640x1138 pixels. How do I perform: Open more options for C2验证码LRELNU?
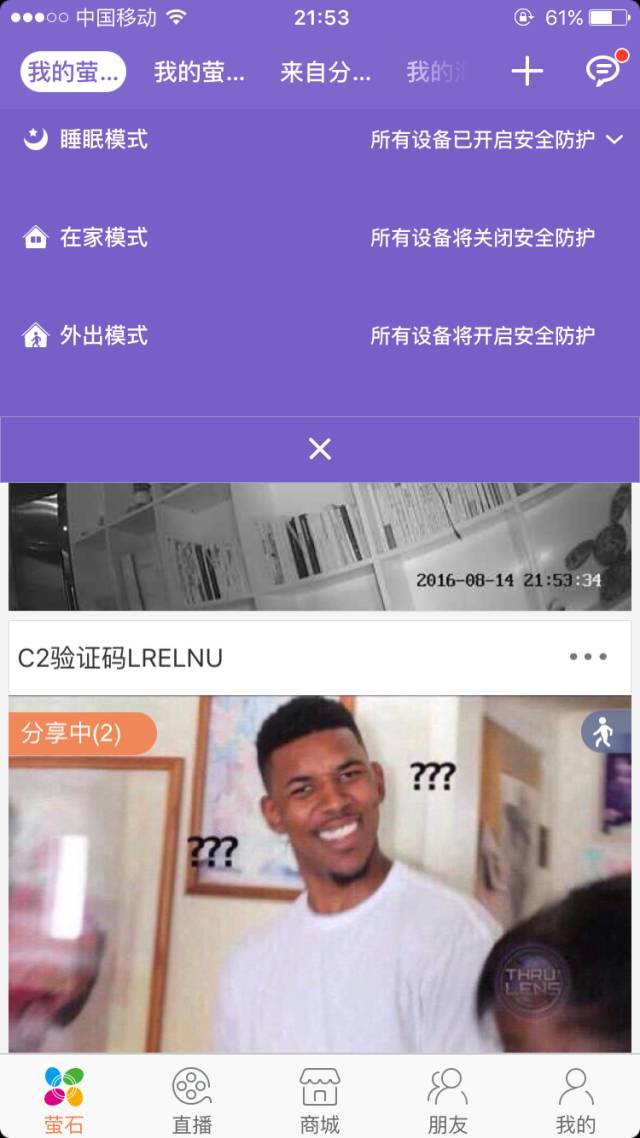tap(588, 657)
